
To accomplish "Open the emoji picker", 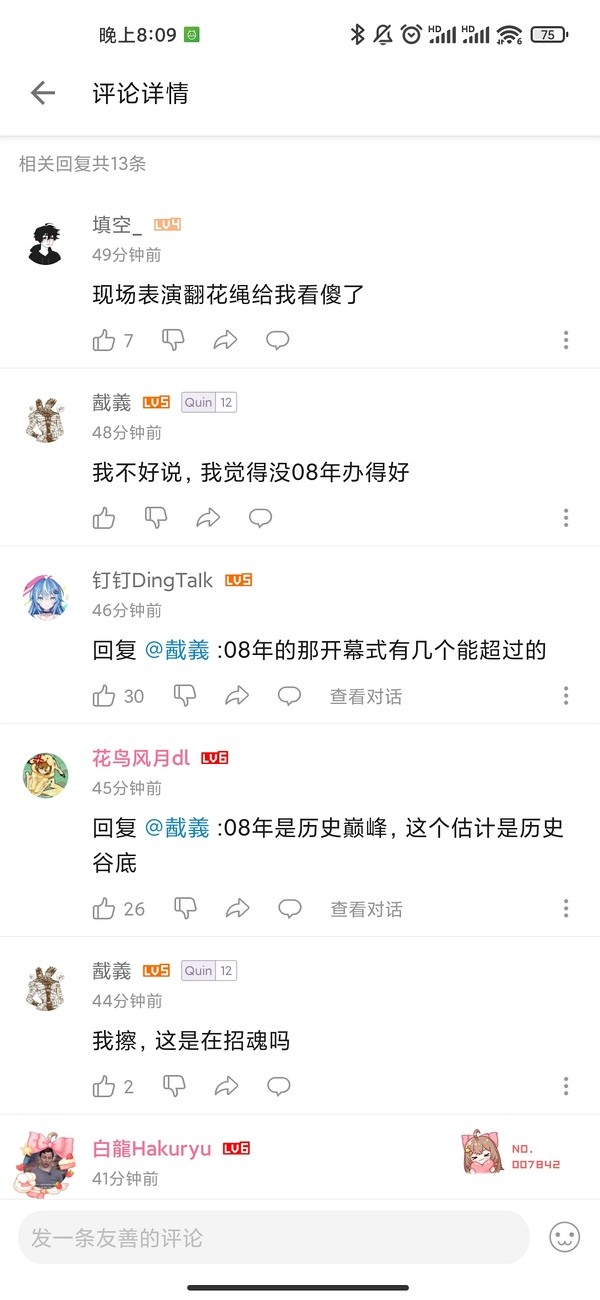I will [x=565, y=1238].
